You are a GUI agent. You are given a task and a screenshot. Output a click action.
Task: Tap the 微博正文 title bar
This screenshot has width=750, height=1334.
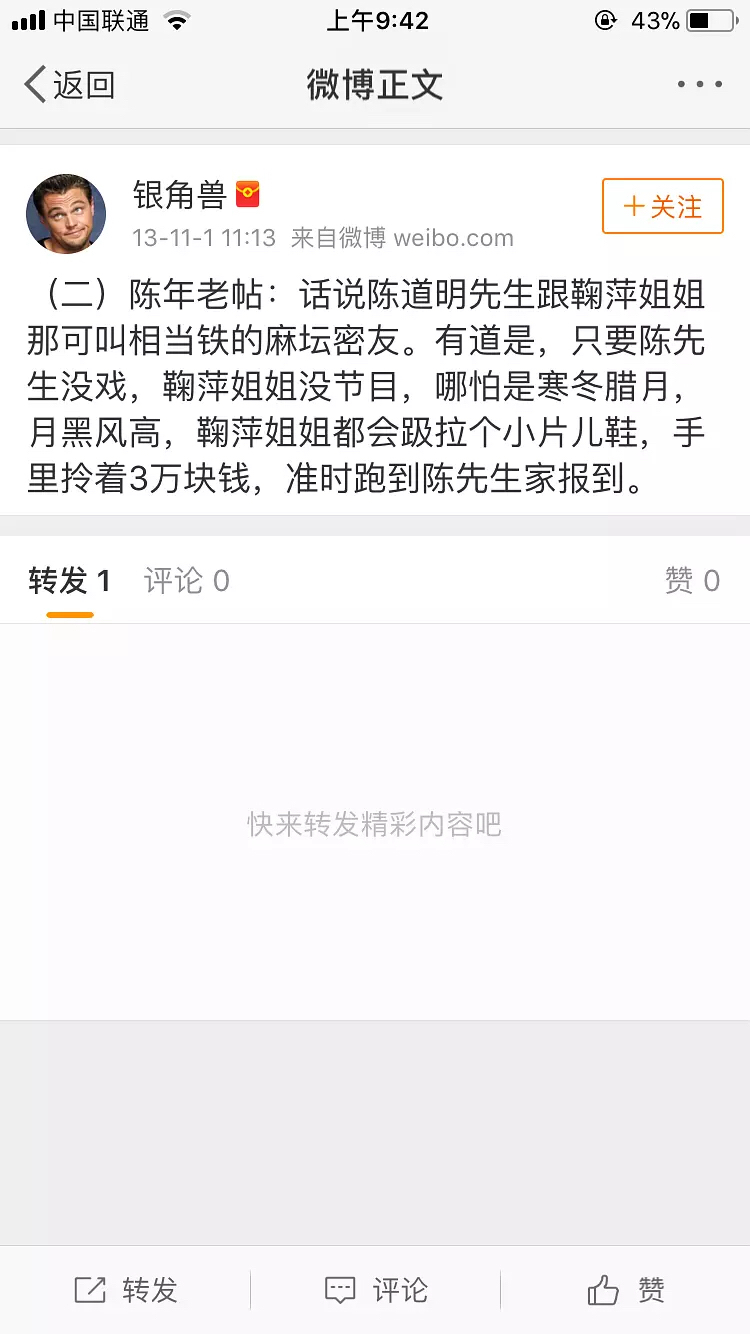pos(375,85)
